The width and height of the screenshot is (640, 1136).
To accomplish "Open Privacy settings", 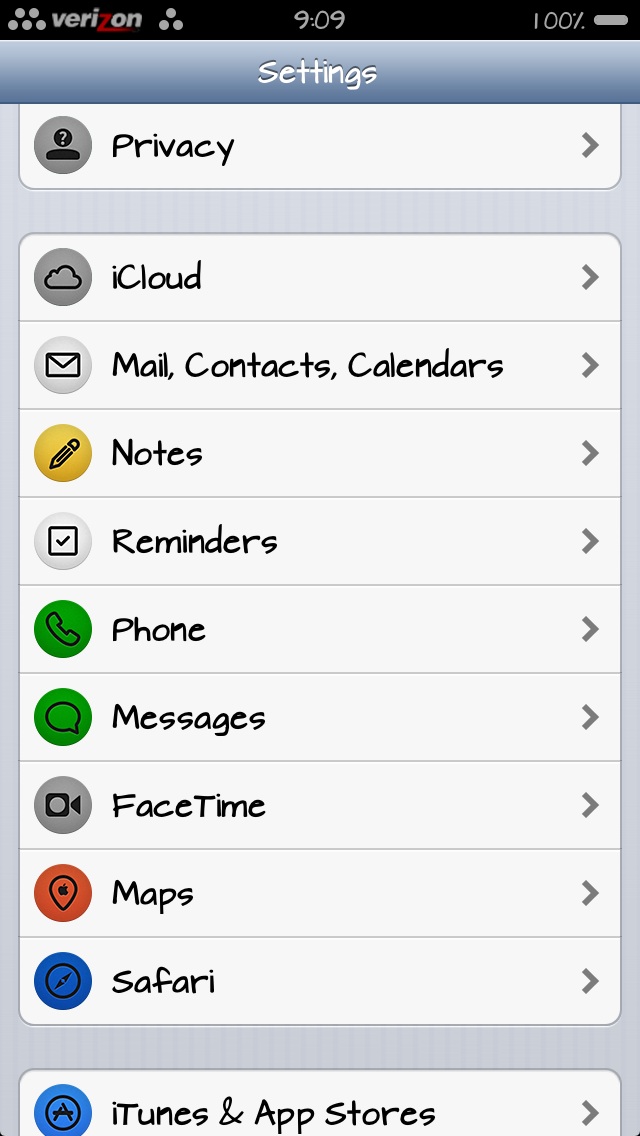I will [x=320, y=146].
